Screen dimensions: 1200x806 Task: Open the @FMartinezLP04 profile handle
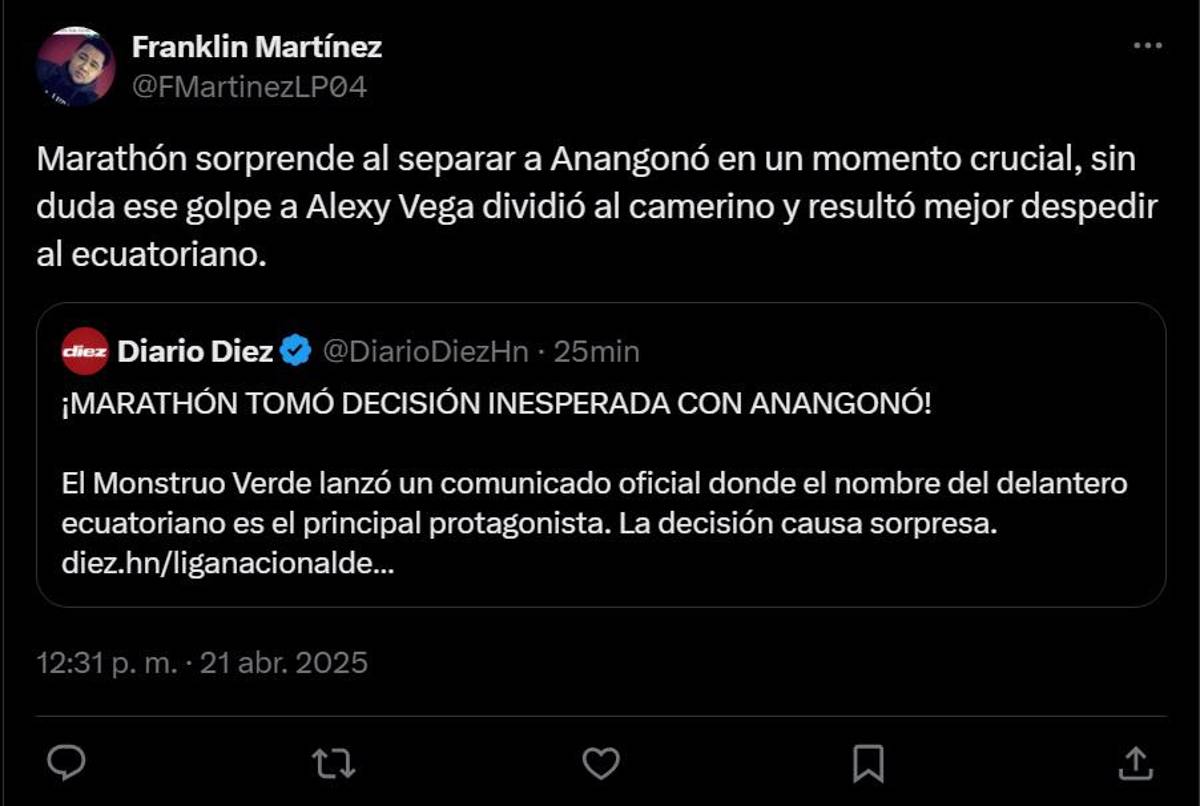click(249, 88)
